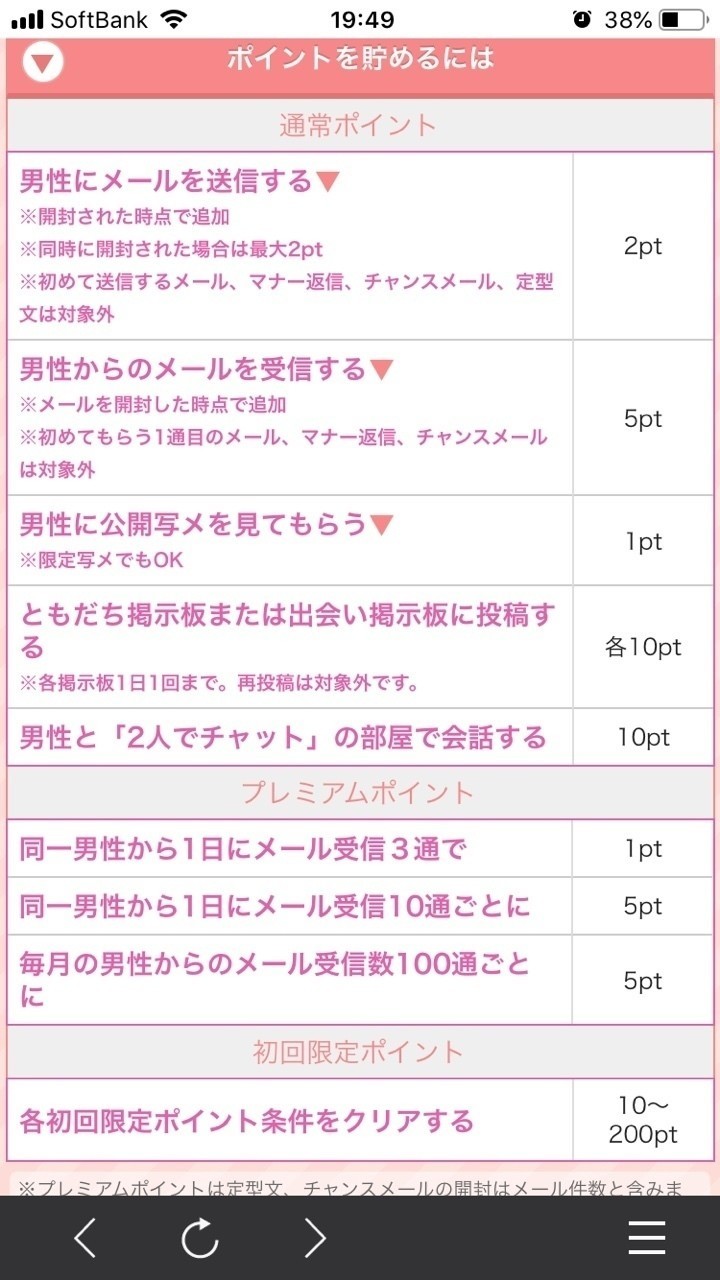
Task: Go forward to the next page
Action: (315, 1238)
